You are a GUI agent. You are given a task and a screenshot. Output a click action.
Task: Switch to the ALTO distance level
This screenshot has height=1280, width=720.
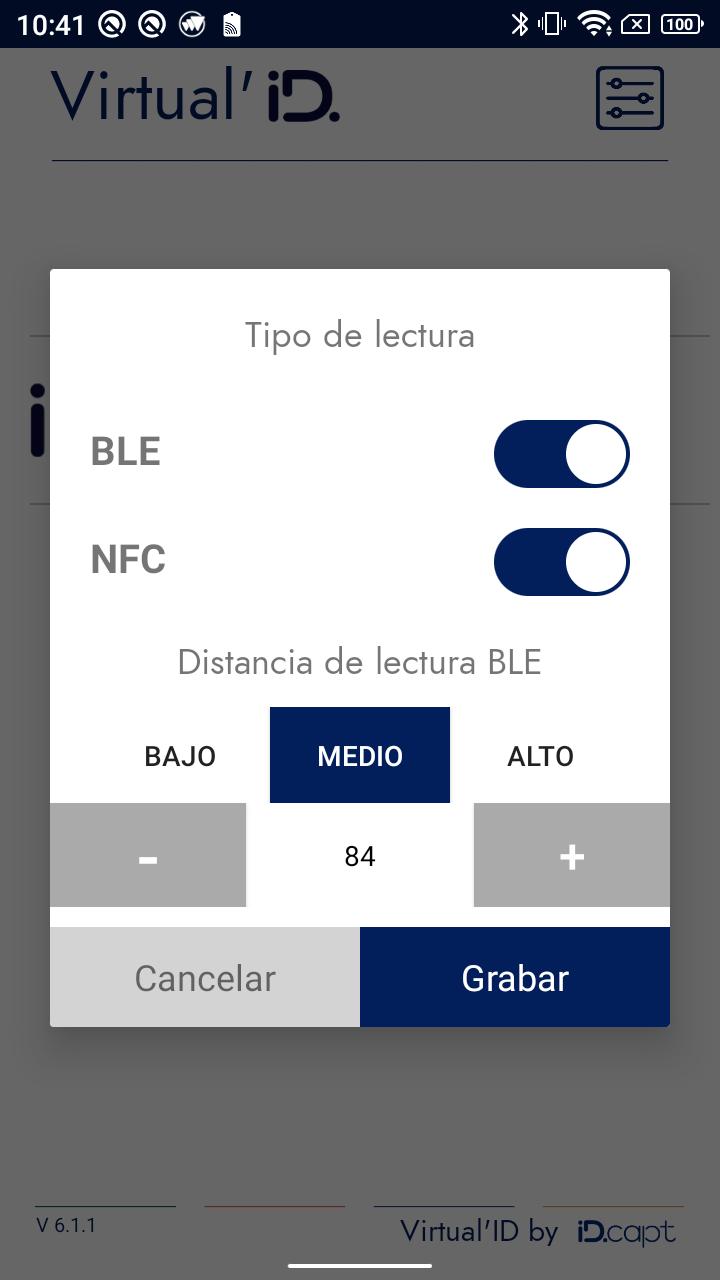pyautogui.click(x=540, y=756)
